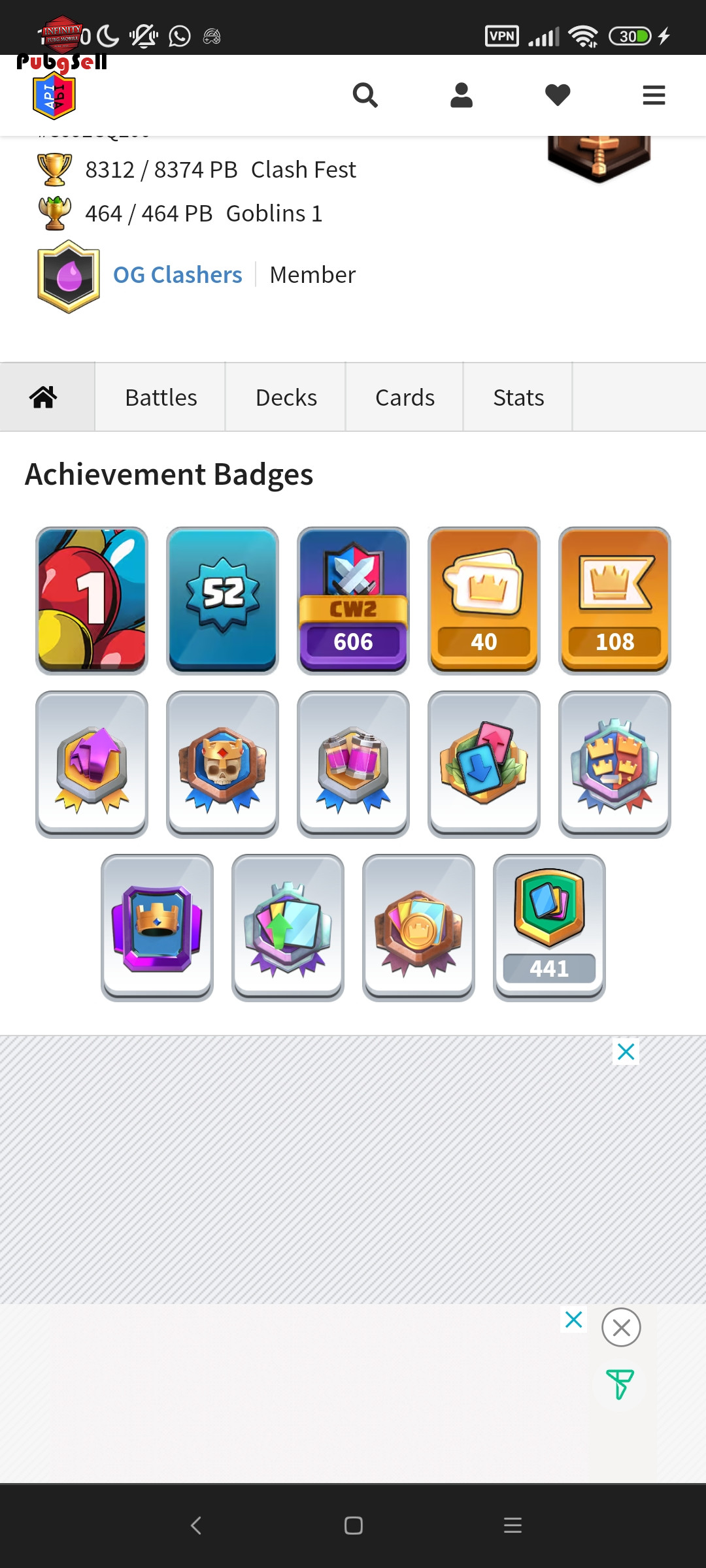
Task: Close the upper ad banner
Action: 626,1052
